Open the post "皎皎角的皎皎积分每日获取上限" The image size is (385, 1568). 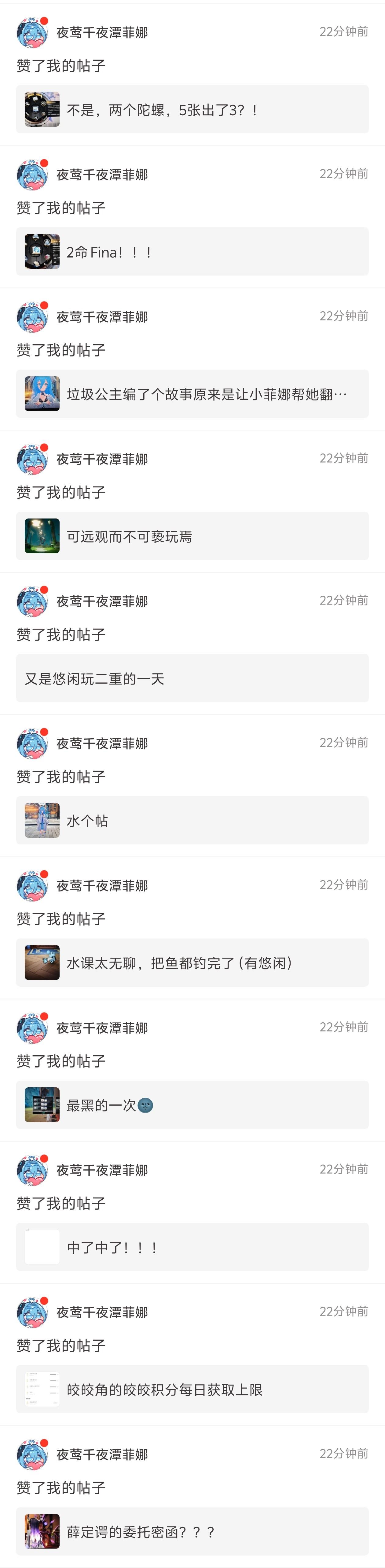click(193, 1389)
